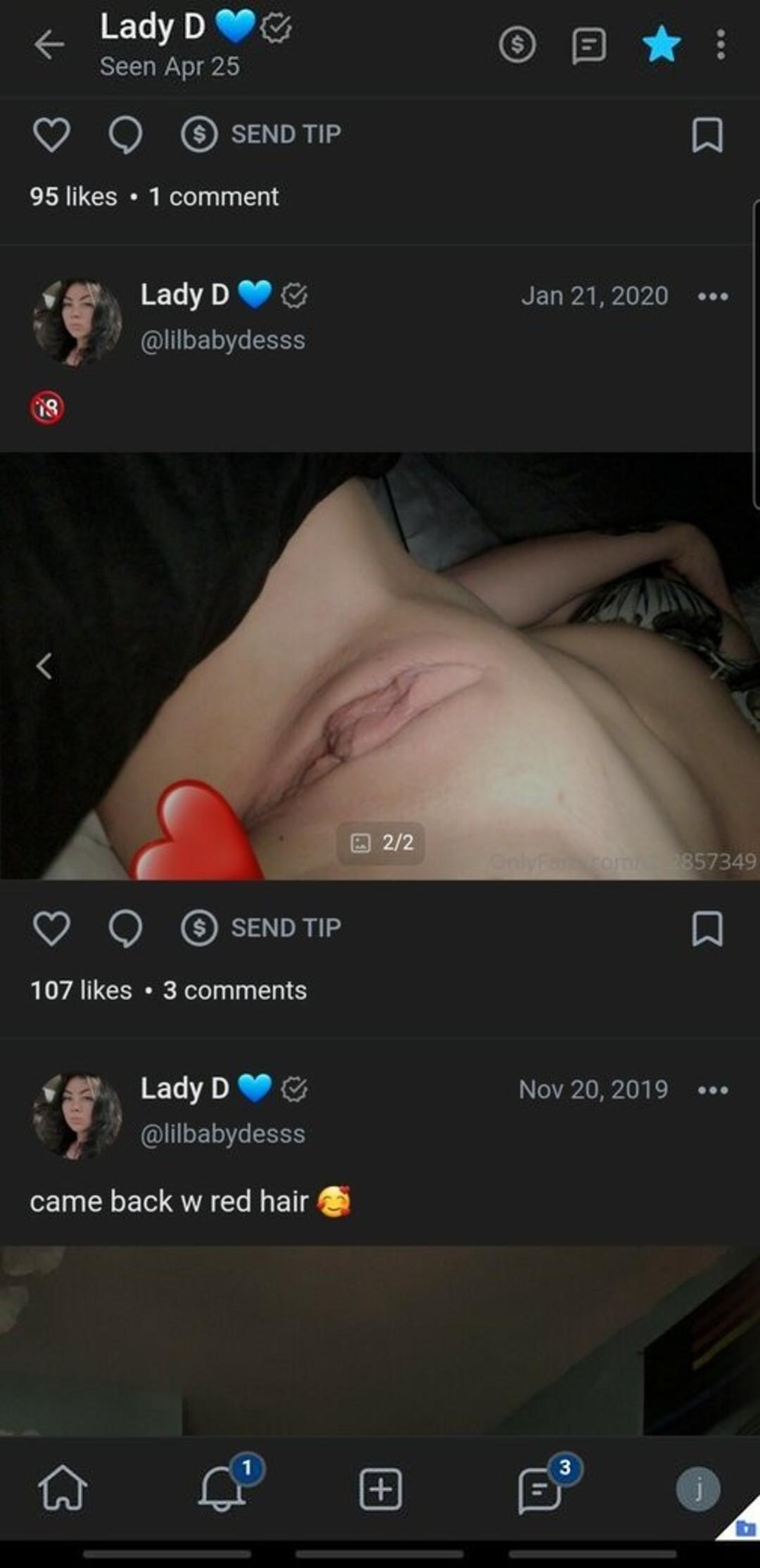Send tip on the 107 likes post
The width and height of the screenshot is (760, 1568).
click(x=262, y=929)
